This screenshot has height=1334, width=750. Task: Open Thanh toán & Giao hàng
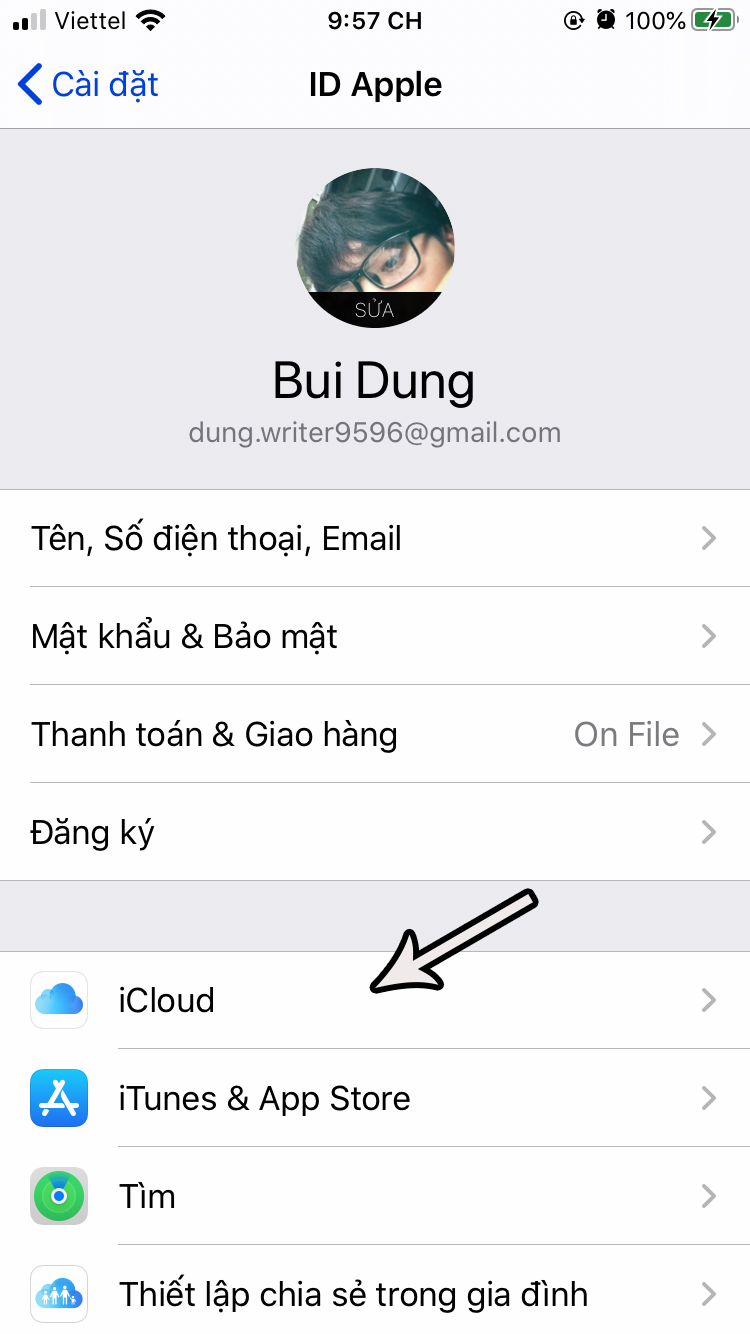(375, 735)
